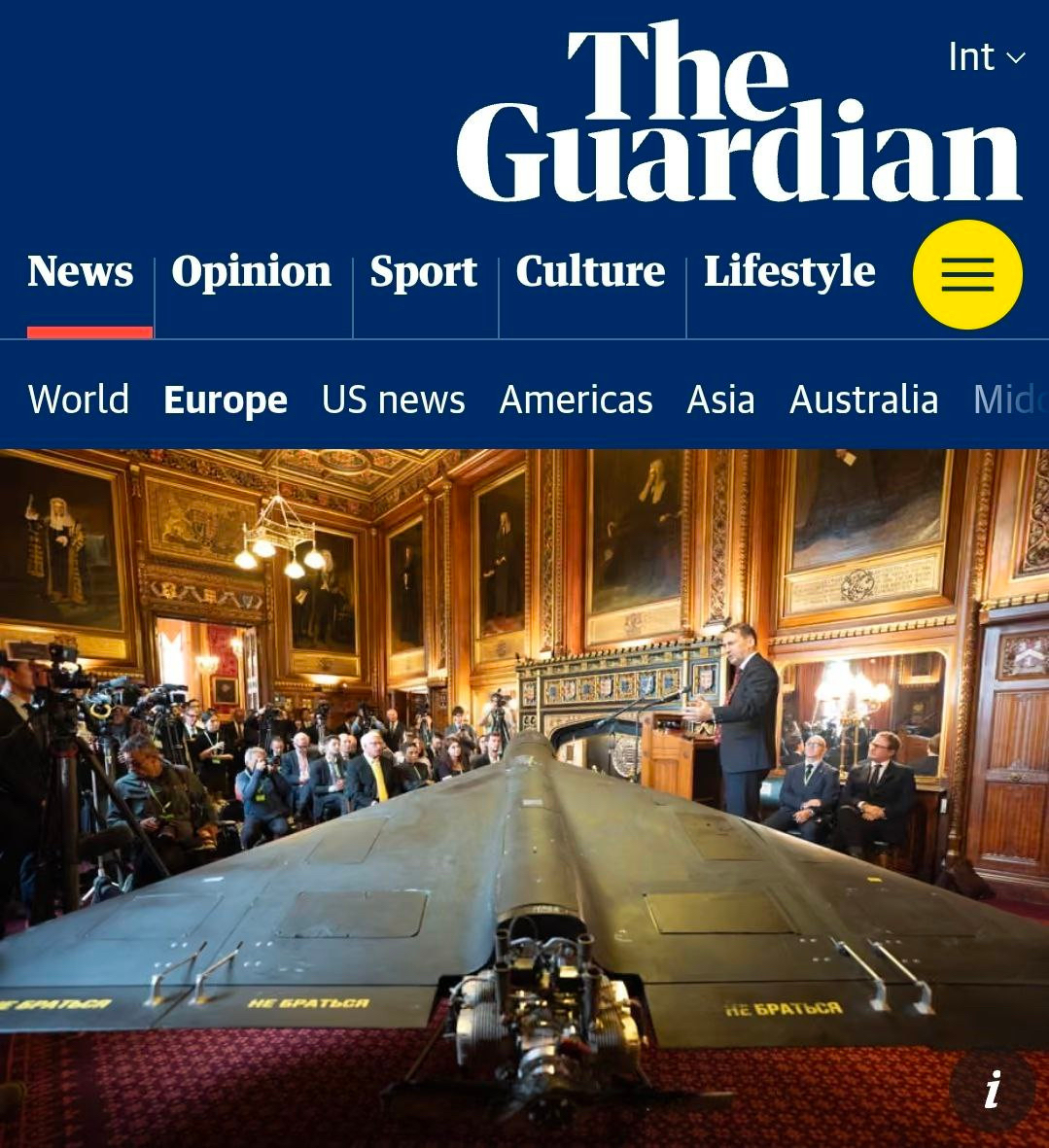Go to The Guardian homepage logo

click(739, 115)
